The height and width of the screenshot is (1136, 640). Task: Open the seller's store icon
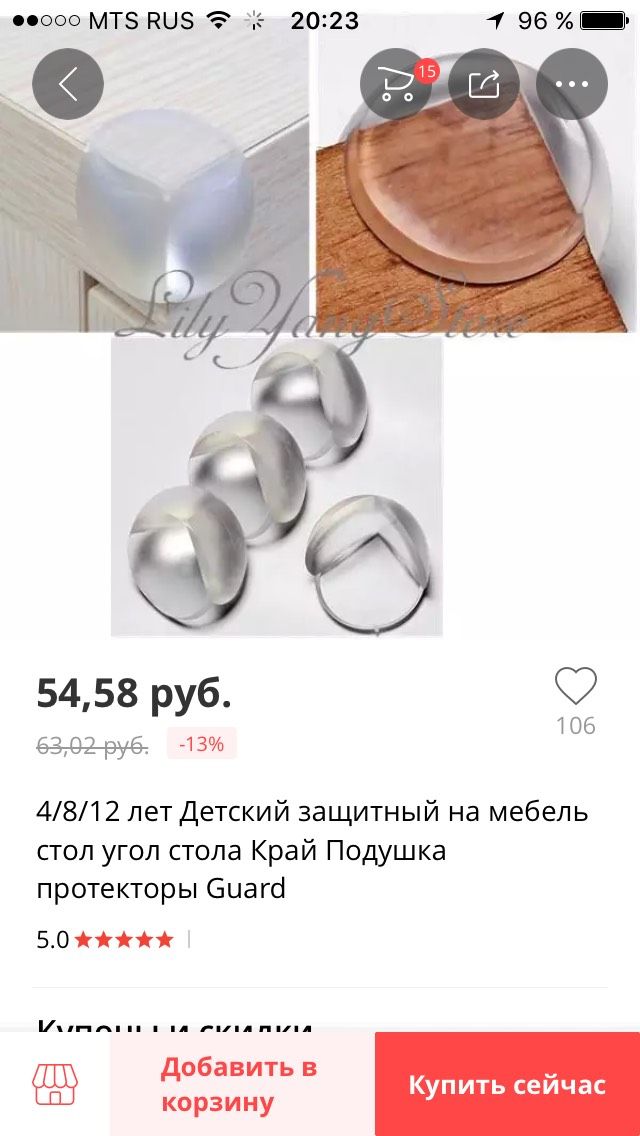click(55, 1084)
